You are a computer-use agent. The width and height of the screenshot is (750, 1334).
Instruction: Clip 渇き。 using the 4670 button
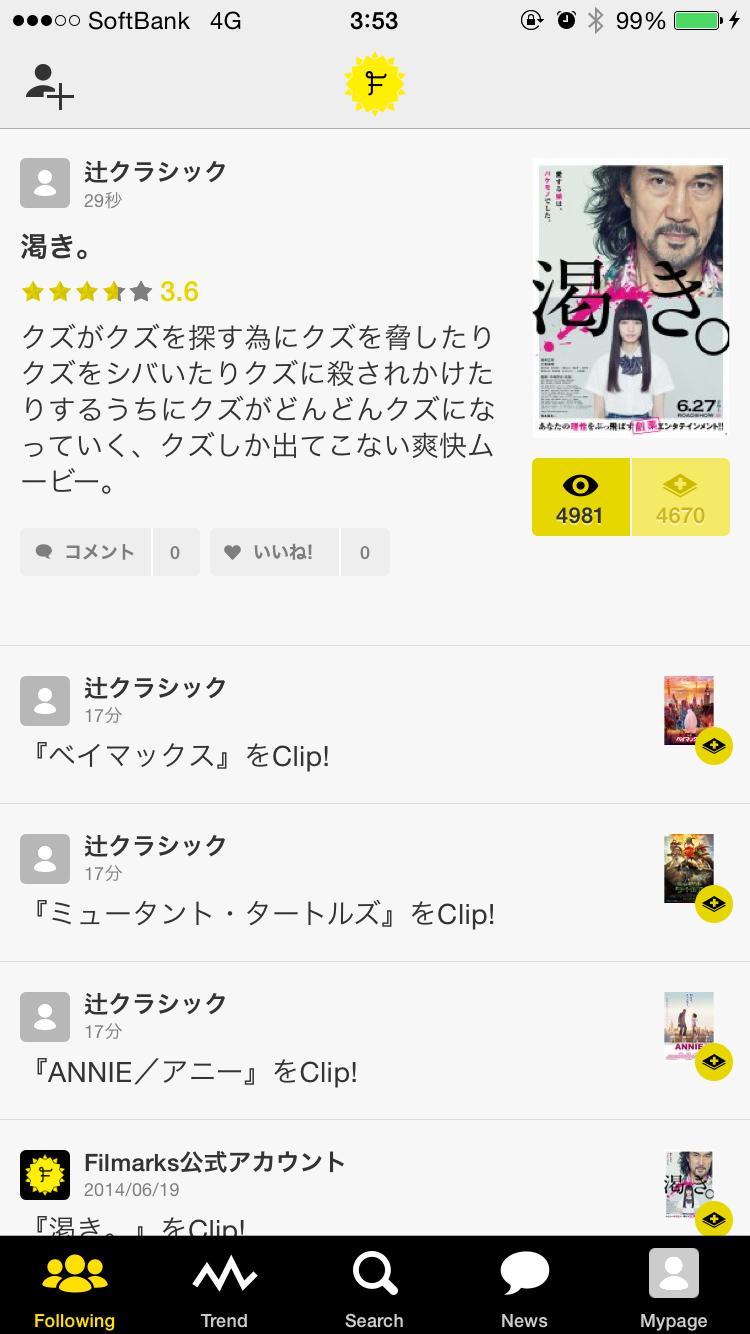tap(680, 497)
